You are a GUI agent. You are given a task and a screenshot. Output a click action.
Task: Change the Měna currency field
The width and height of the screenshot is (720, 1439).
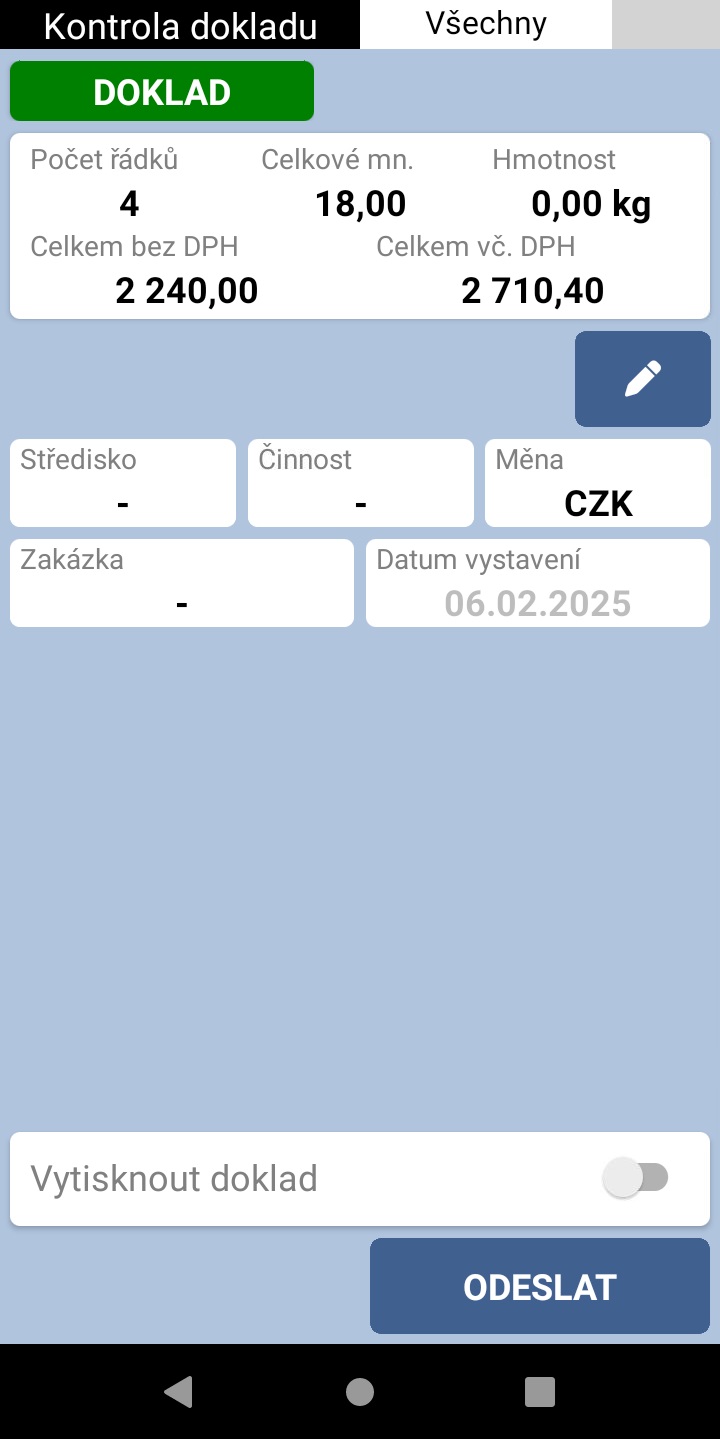[x=598, y=483]
